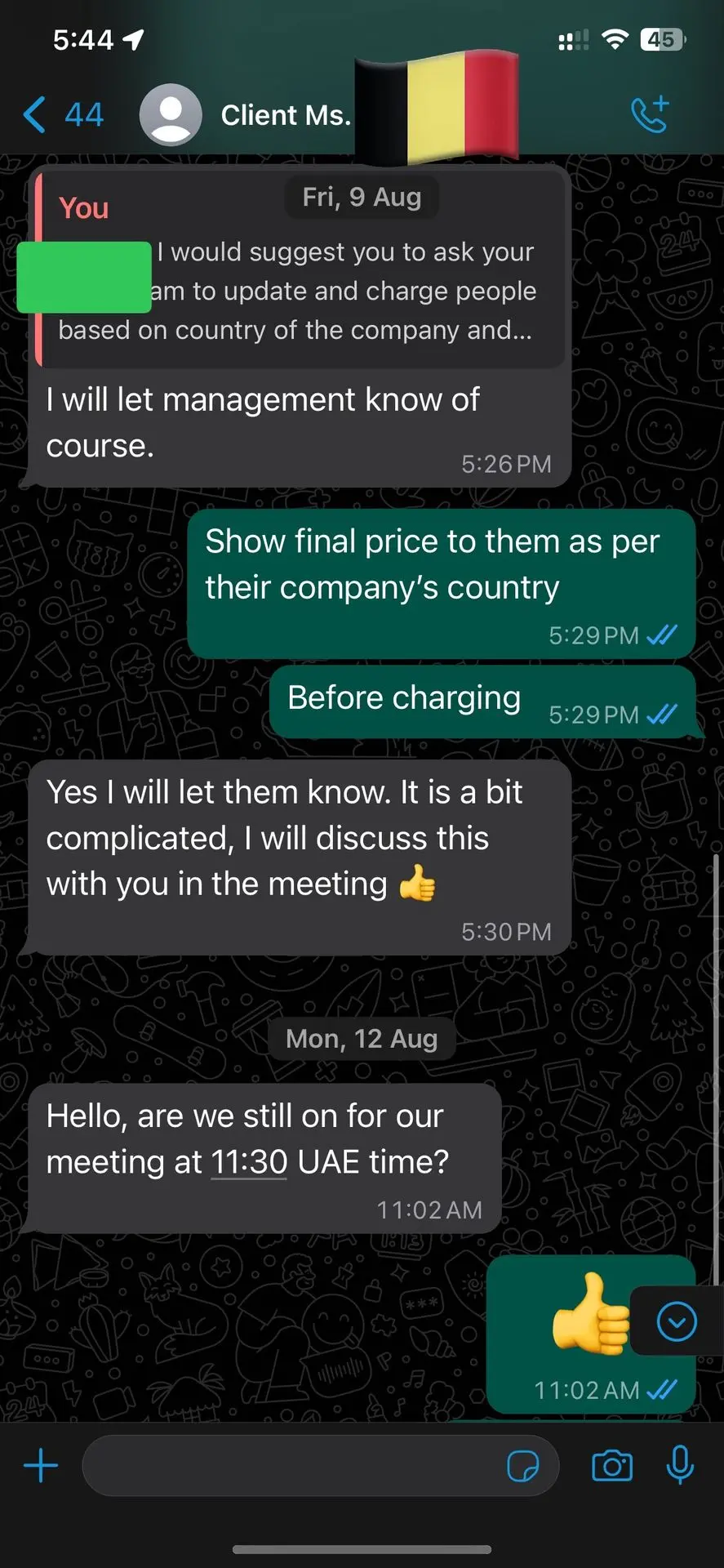Start a call with this contact
The width and height of the screenshot is (724, 1568).
[x=650, y=115]
